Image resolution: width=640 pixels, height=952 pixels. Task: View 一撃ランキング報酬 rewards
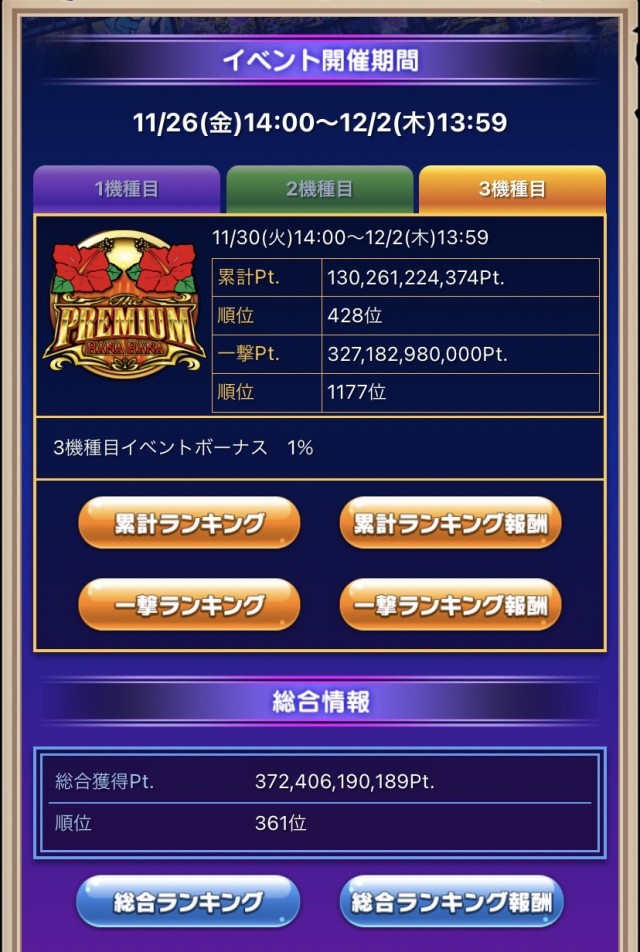click(450, 605)
